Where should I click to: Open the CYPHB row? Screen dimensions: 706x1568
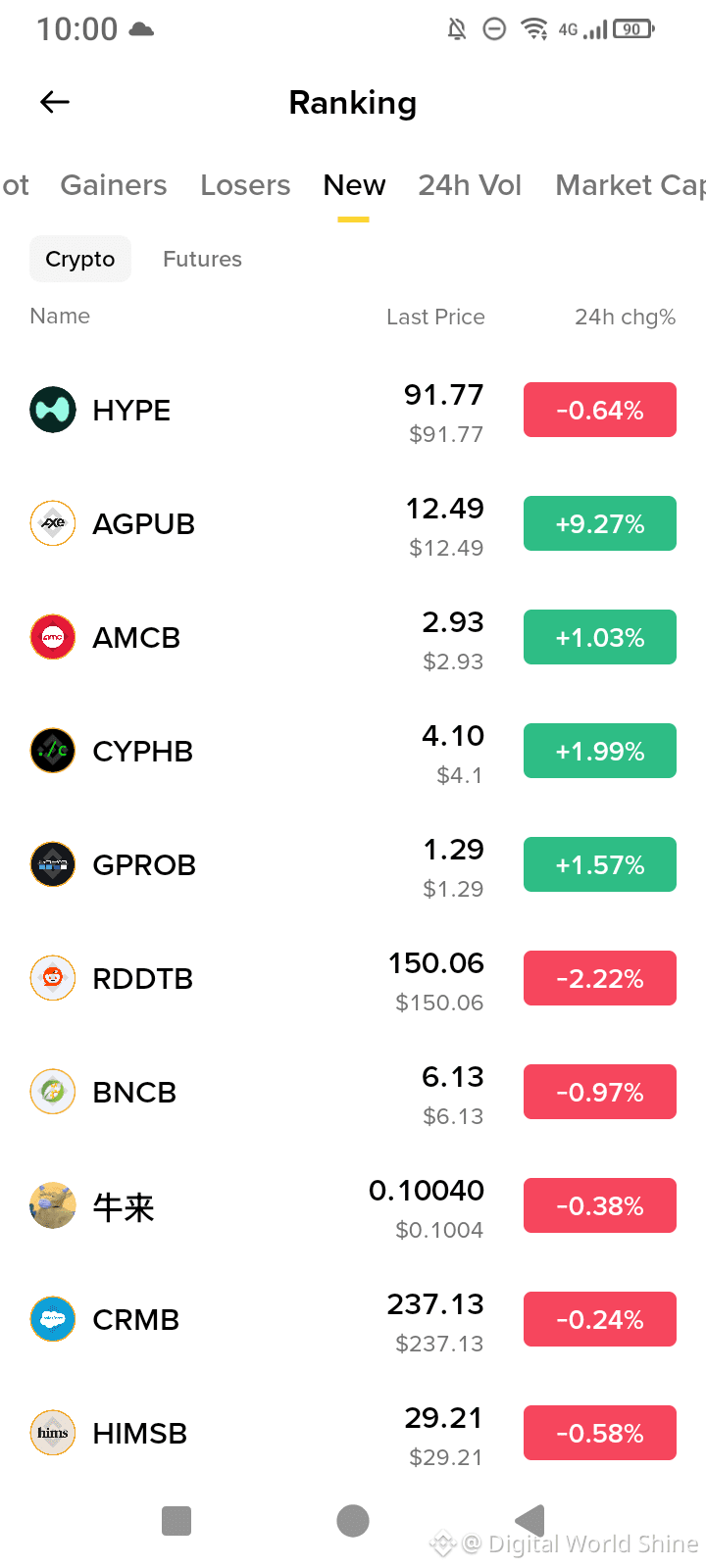click(x=353, y=751)
